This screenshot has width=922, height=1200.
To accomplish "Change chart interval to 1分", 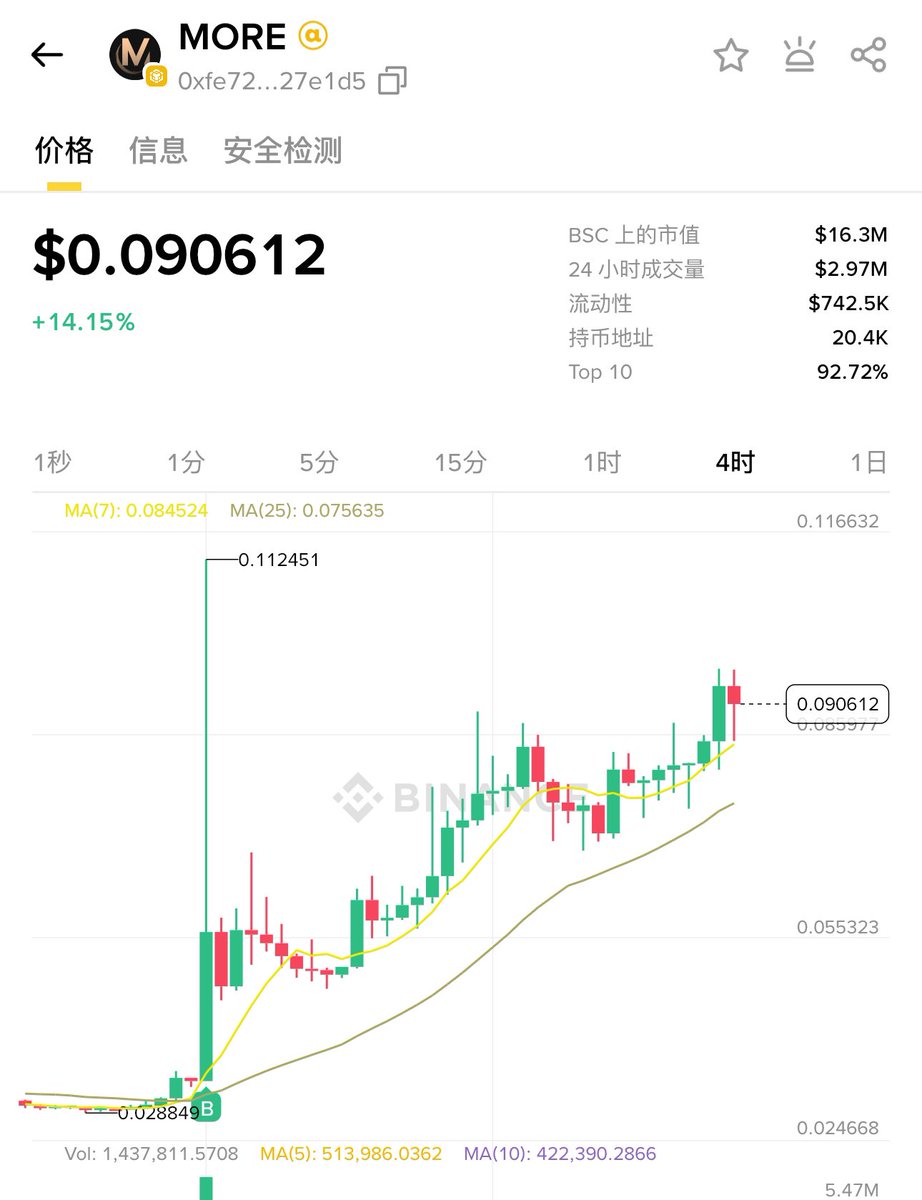I will [x=186, y=462].
